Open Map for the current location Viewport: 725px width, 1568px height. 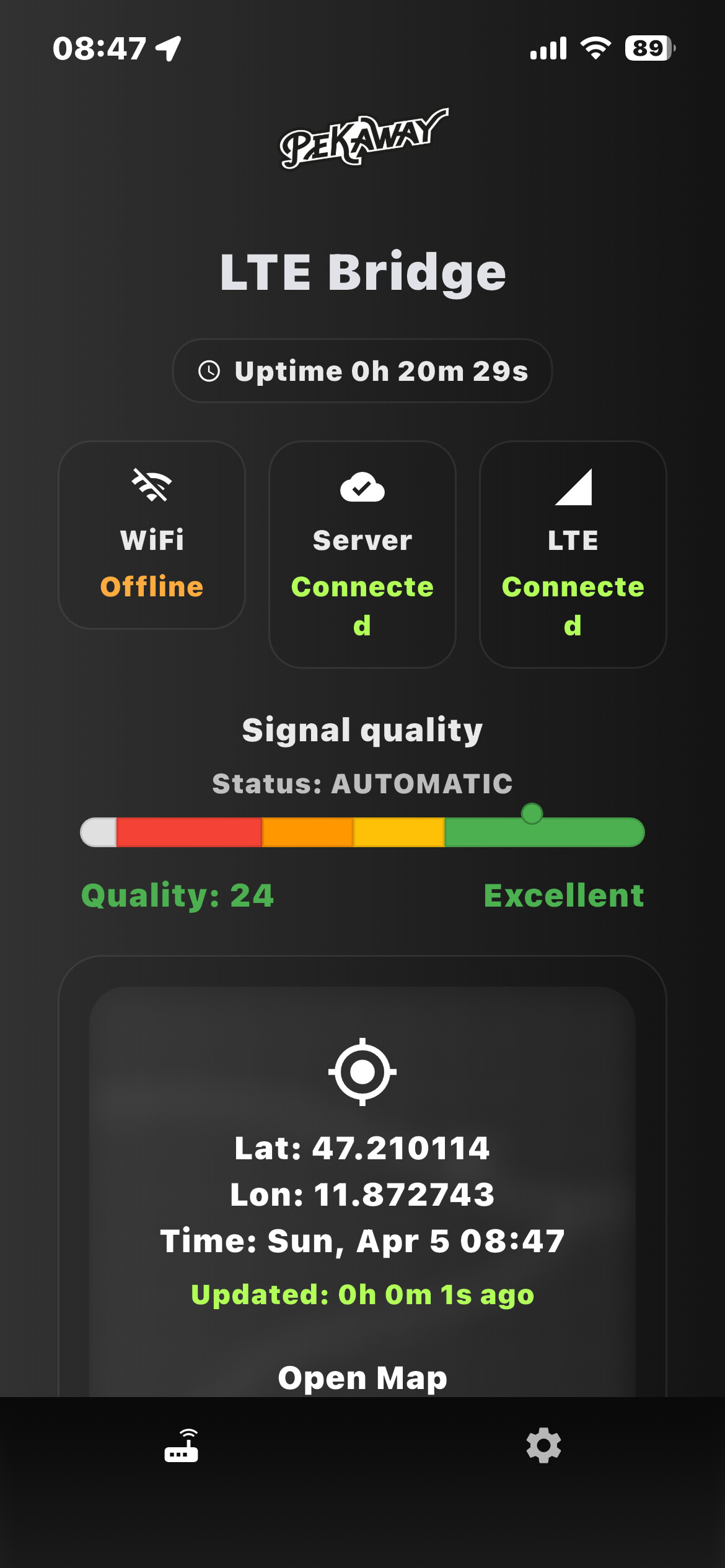click(x=362, y=1378)
